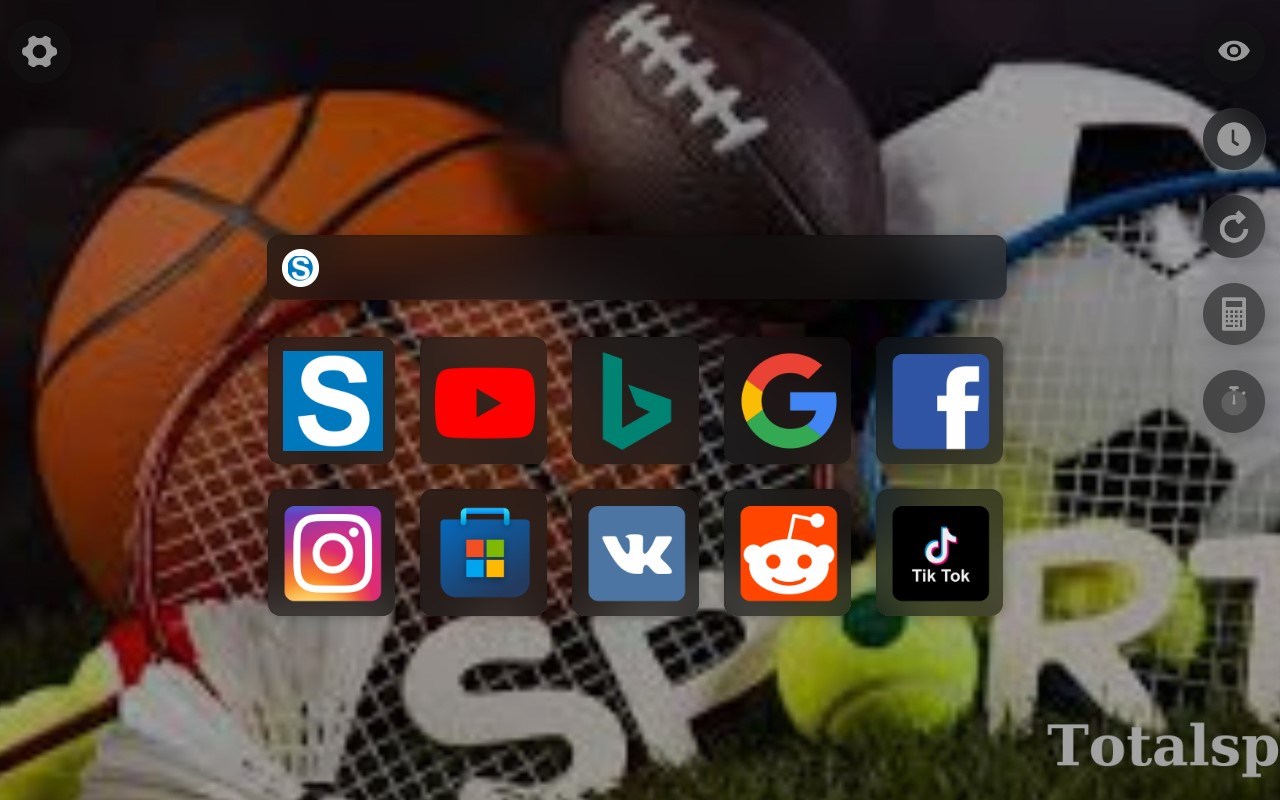Open the Microsoft Store shortcut
Screen dimensions: 1280x800
click(x=484, y=553)
